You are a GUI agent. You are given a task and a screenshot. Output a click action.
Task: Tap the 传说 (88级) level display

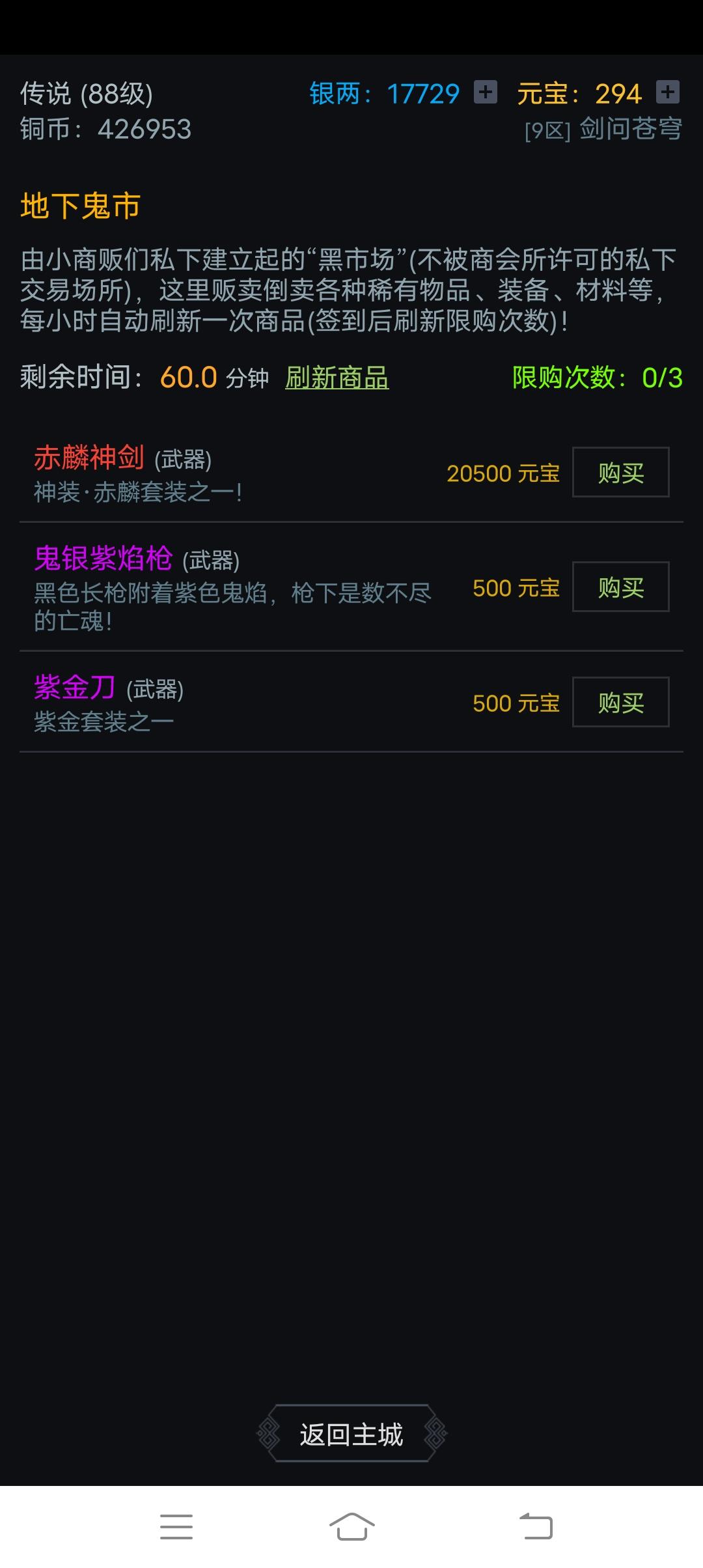[x=88, y=93]
